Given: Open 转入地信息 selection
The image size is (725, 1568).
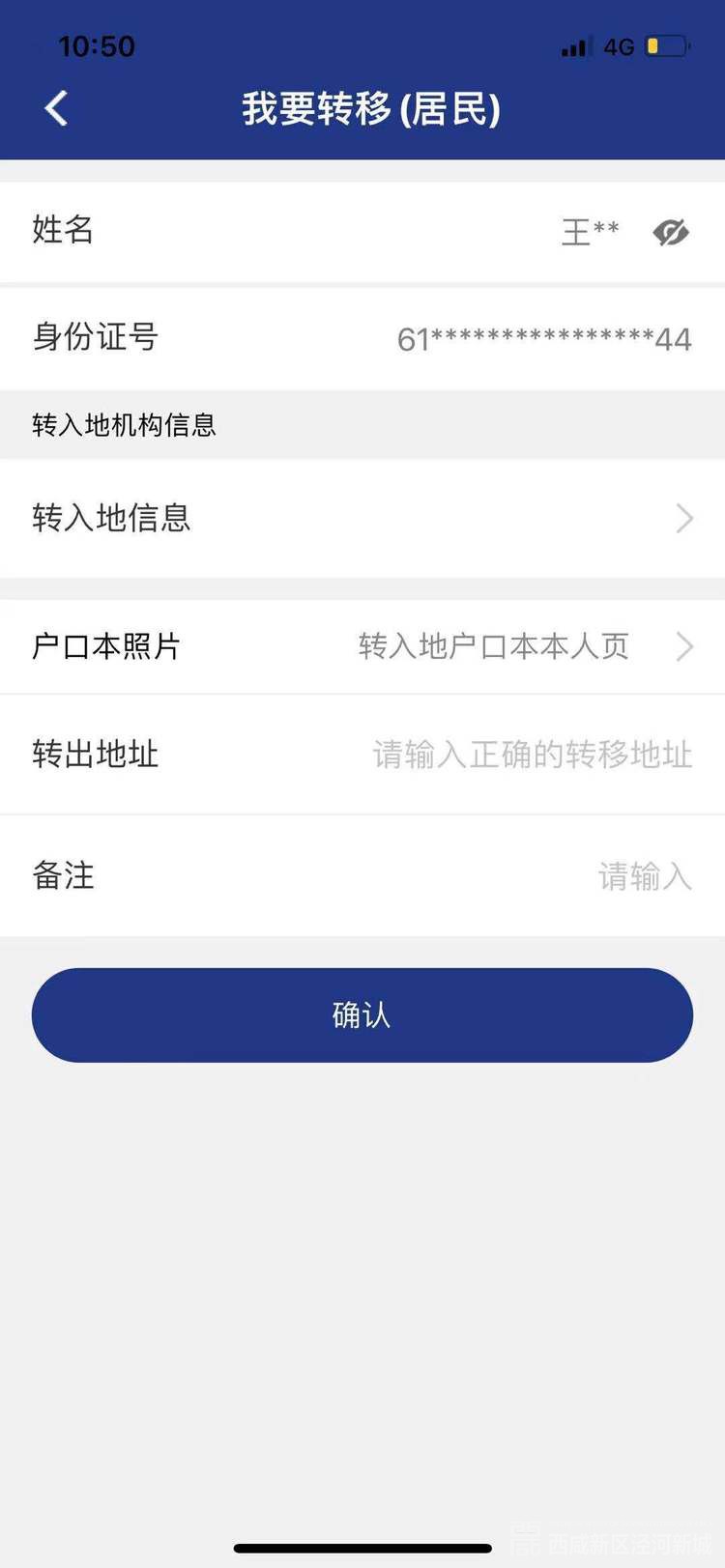Looking at the screenshot, I should (362, 519).
